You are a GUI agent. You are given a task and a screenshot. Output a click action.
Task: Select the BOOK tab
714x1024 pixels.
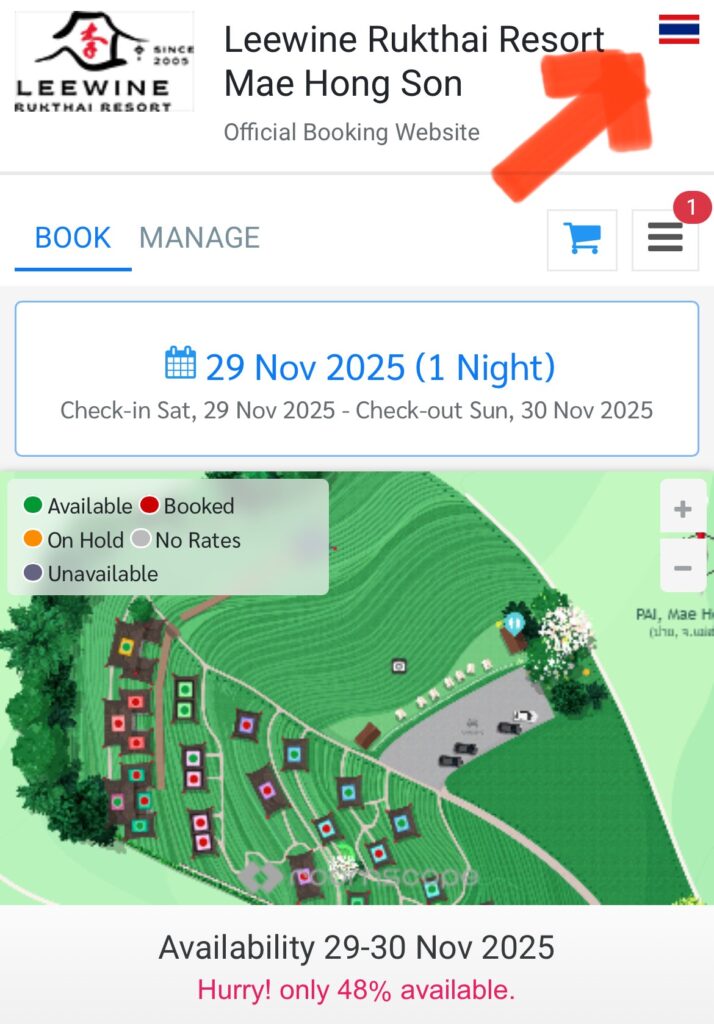(x=73, y=238)
